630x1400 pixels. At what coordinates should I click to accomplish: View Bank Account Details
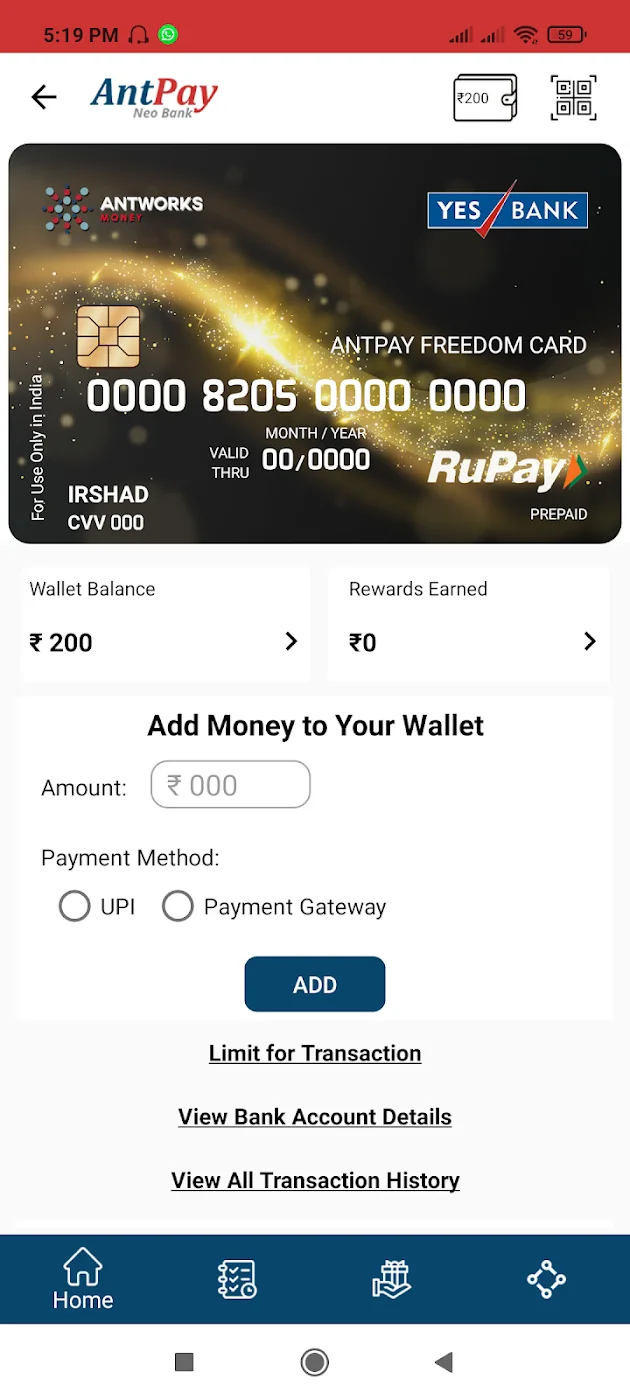pos(315,1117)
